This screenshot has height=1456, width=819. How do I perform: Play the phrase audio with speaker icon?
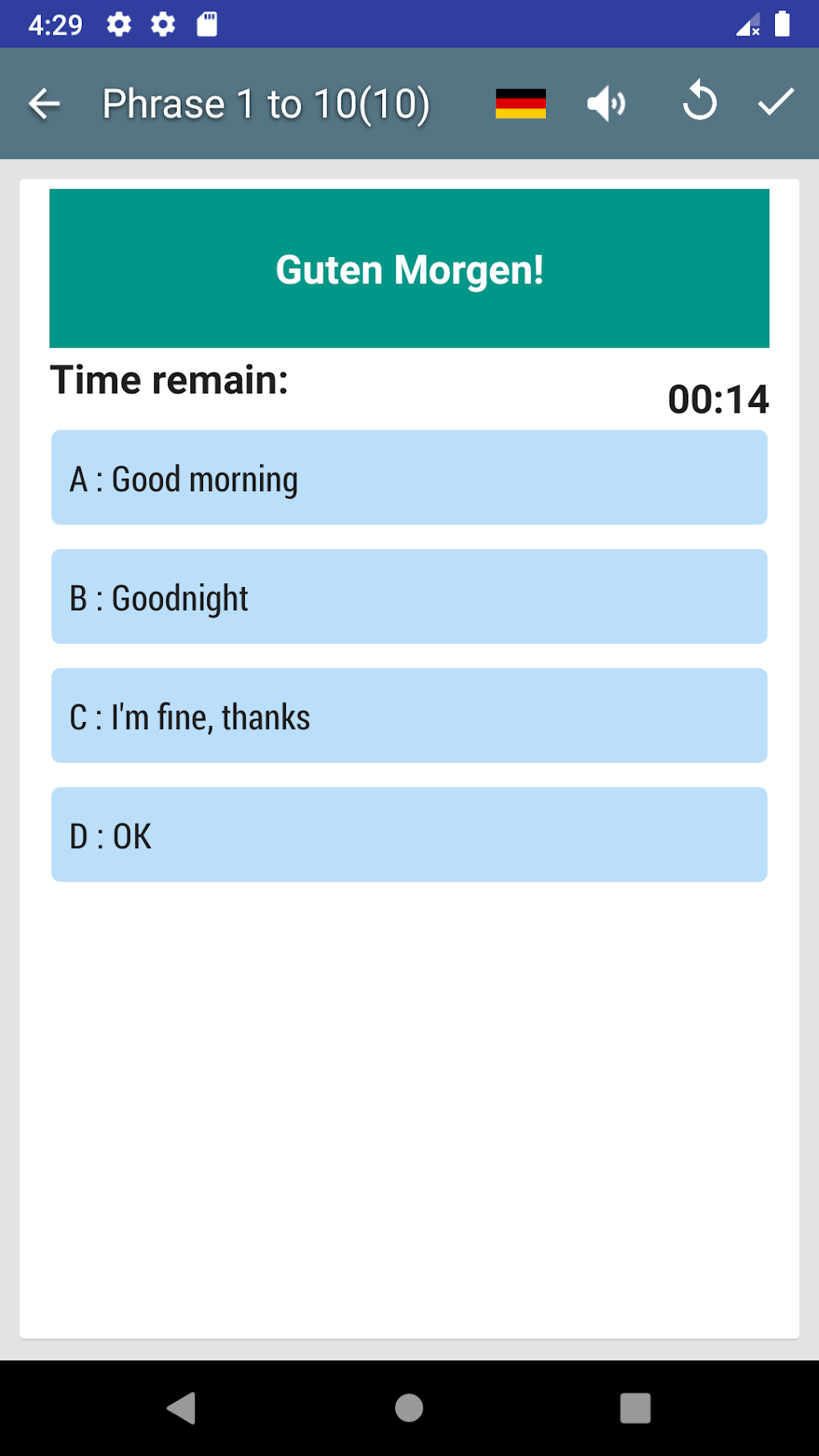[606, 104]
